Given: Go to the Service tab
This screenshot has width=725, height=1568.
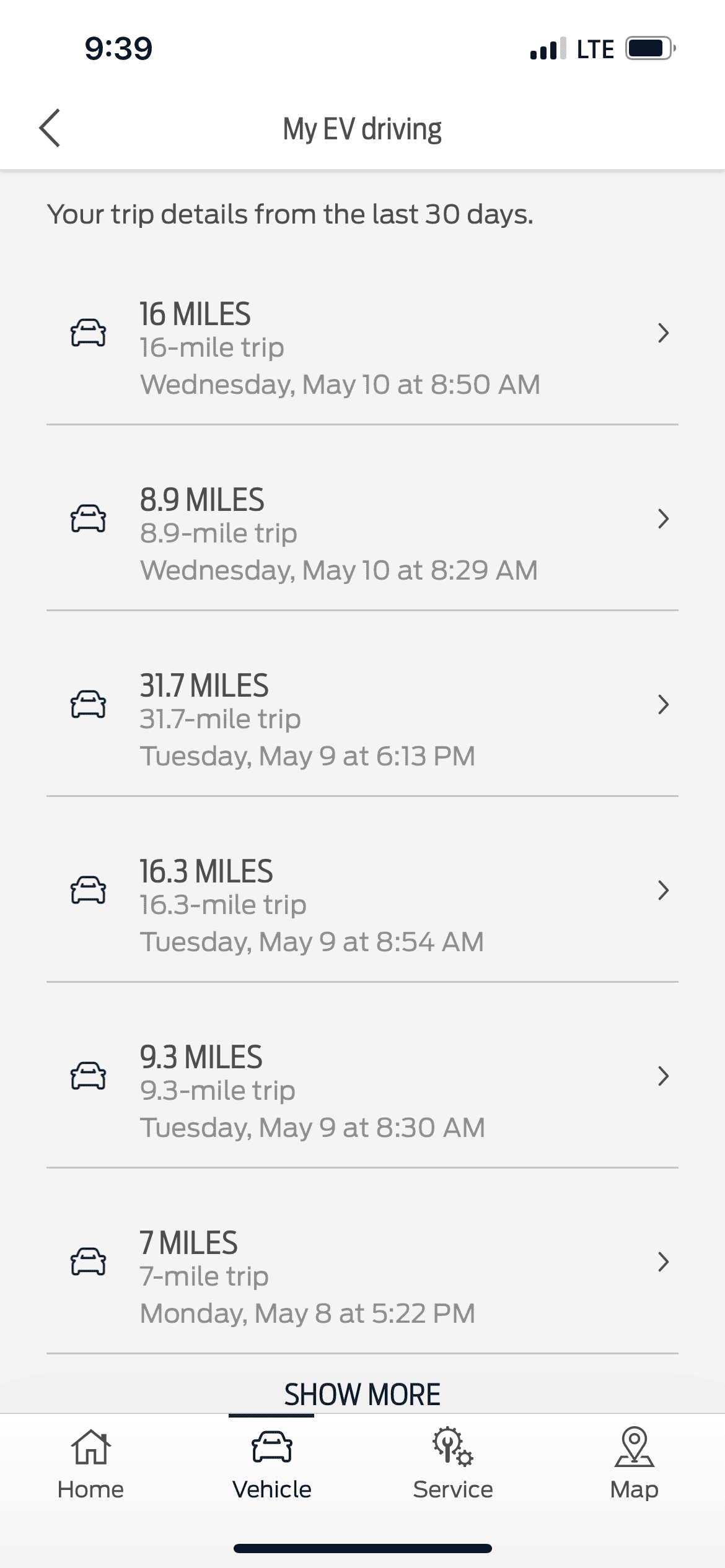Looking at the screenshot, I should coord(453,1464).
